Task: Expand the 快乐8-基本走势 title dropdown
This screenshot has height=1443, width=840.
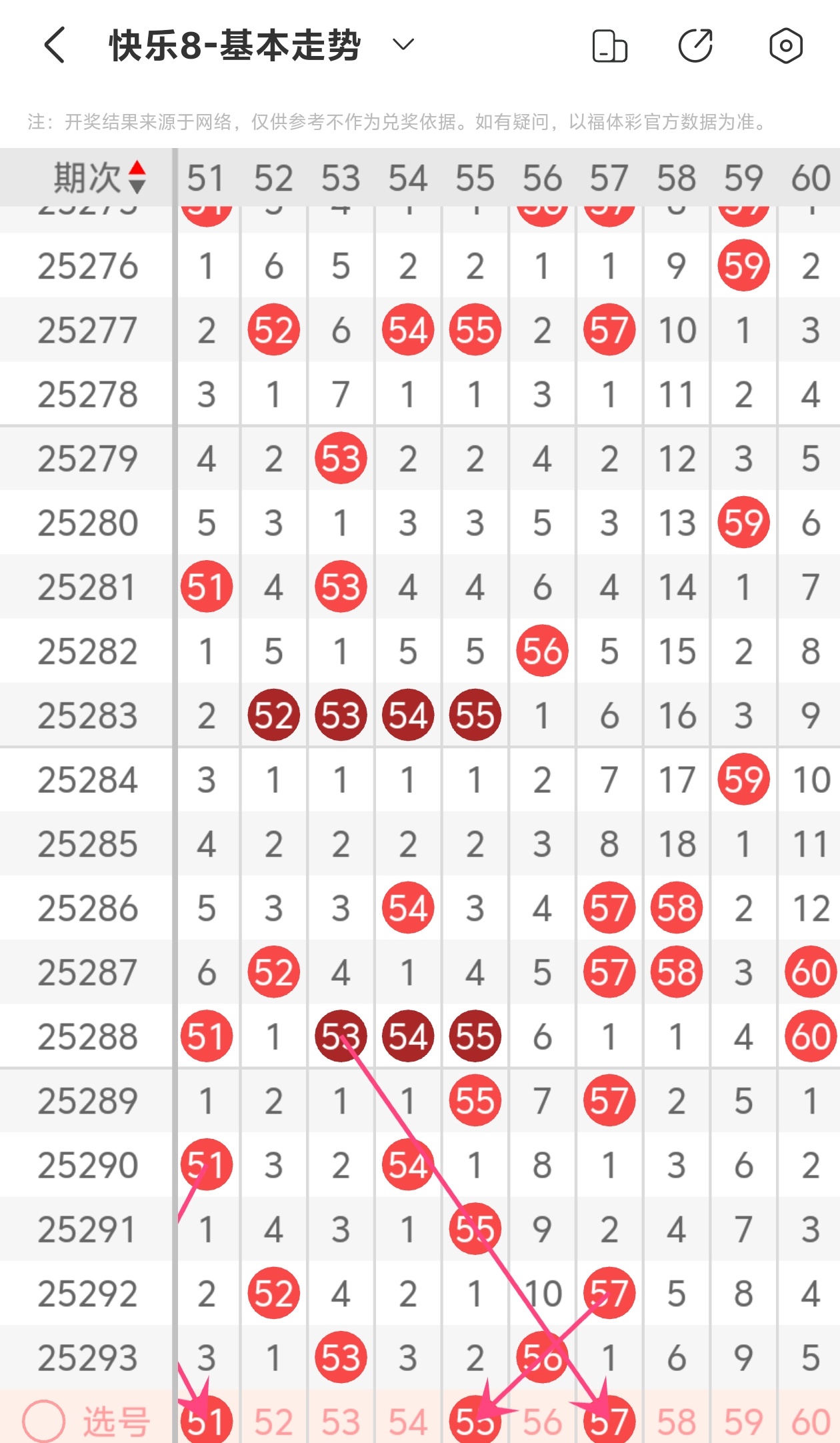Action: coord(403,45)
